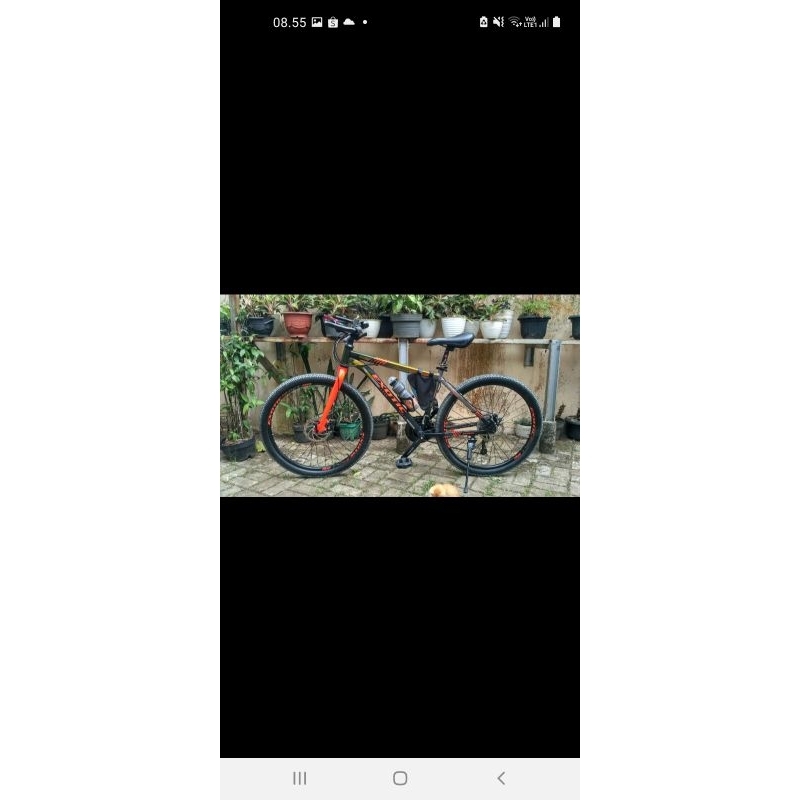Open the recent apps view
The image size is (800, 800).
(299, 778)
